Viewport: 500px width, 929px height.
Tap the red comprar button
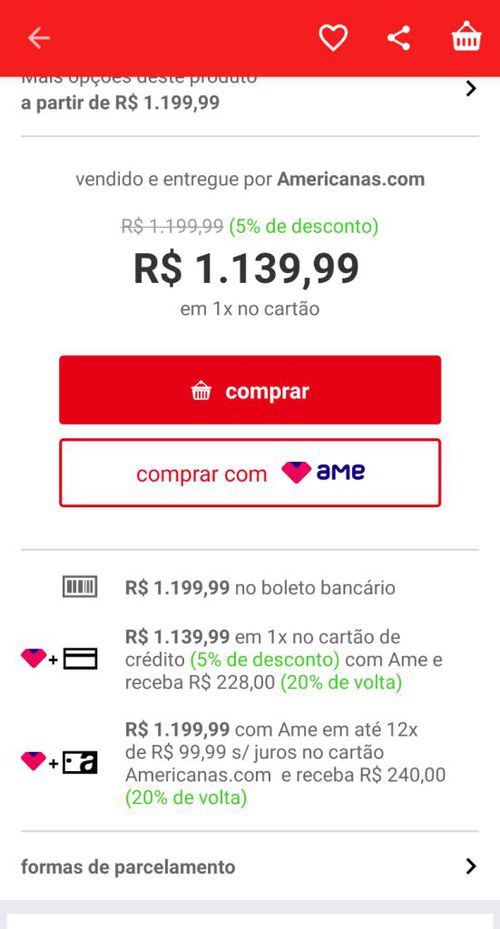[x=250, y=390]
